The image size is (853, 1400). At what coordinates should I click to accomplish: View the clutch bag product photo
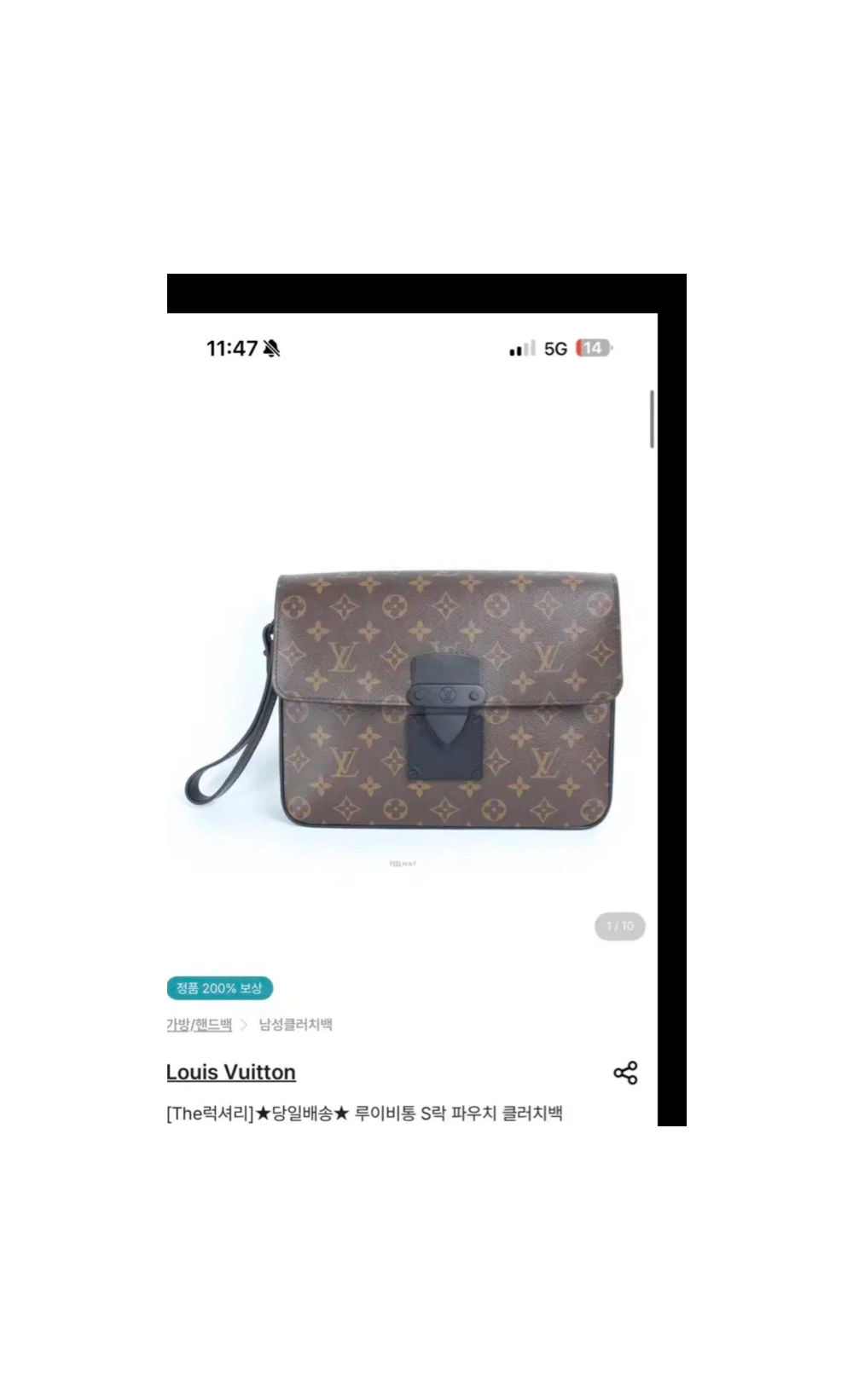coord(406,699)
